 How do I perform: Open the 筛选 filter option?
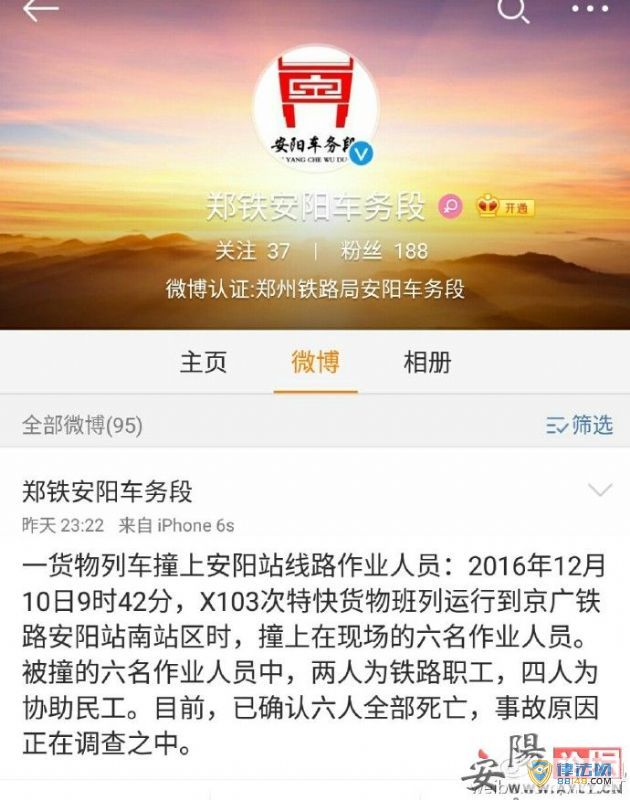[580, 425]
